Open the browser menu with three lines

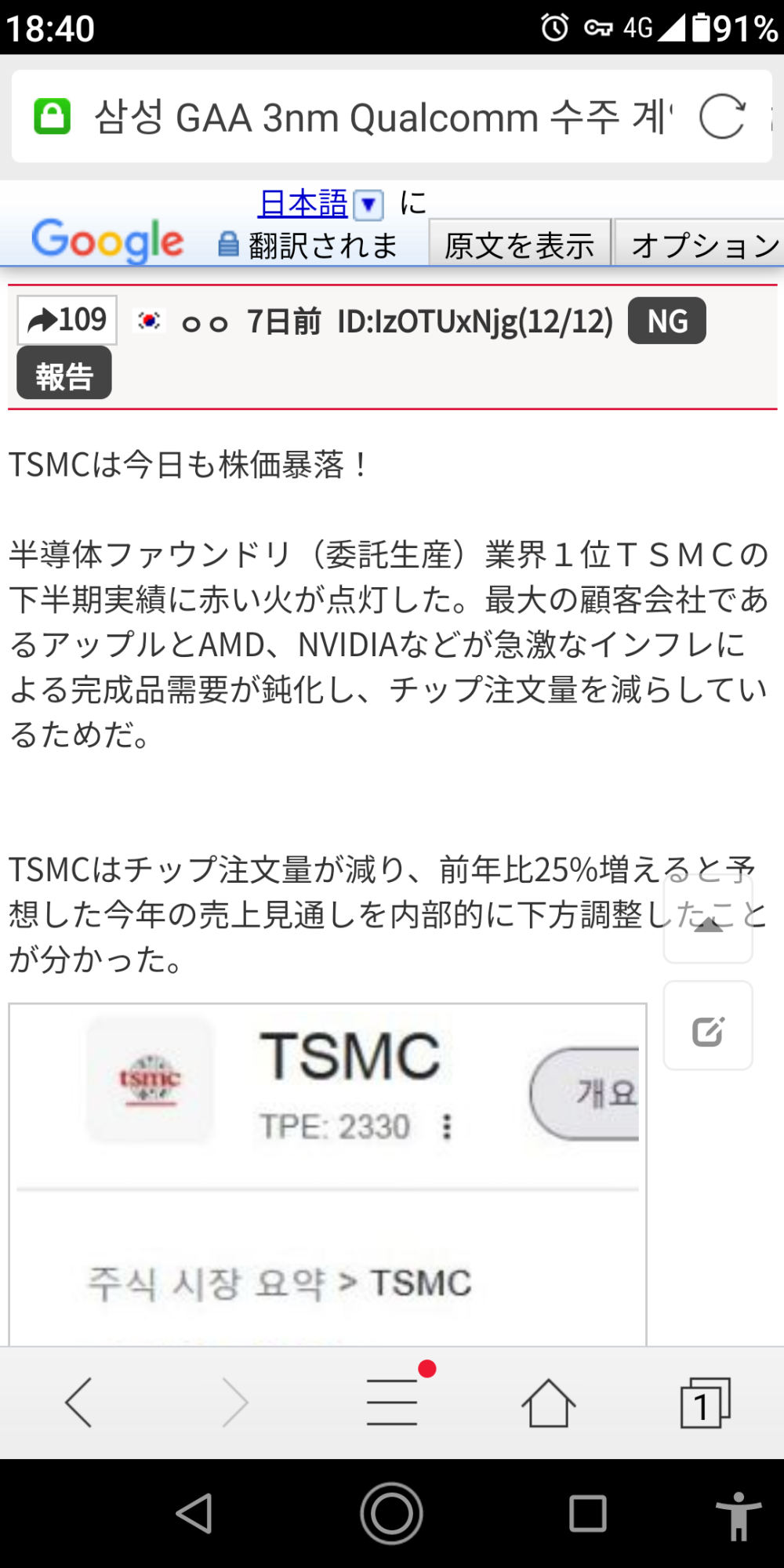392,1403
